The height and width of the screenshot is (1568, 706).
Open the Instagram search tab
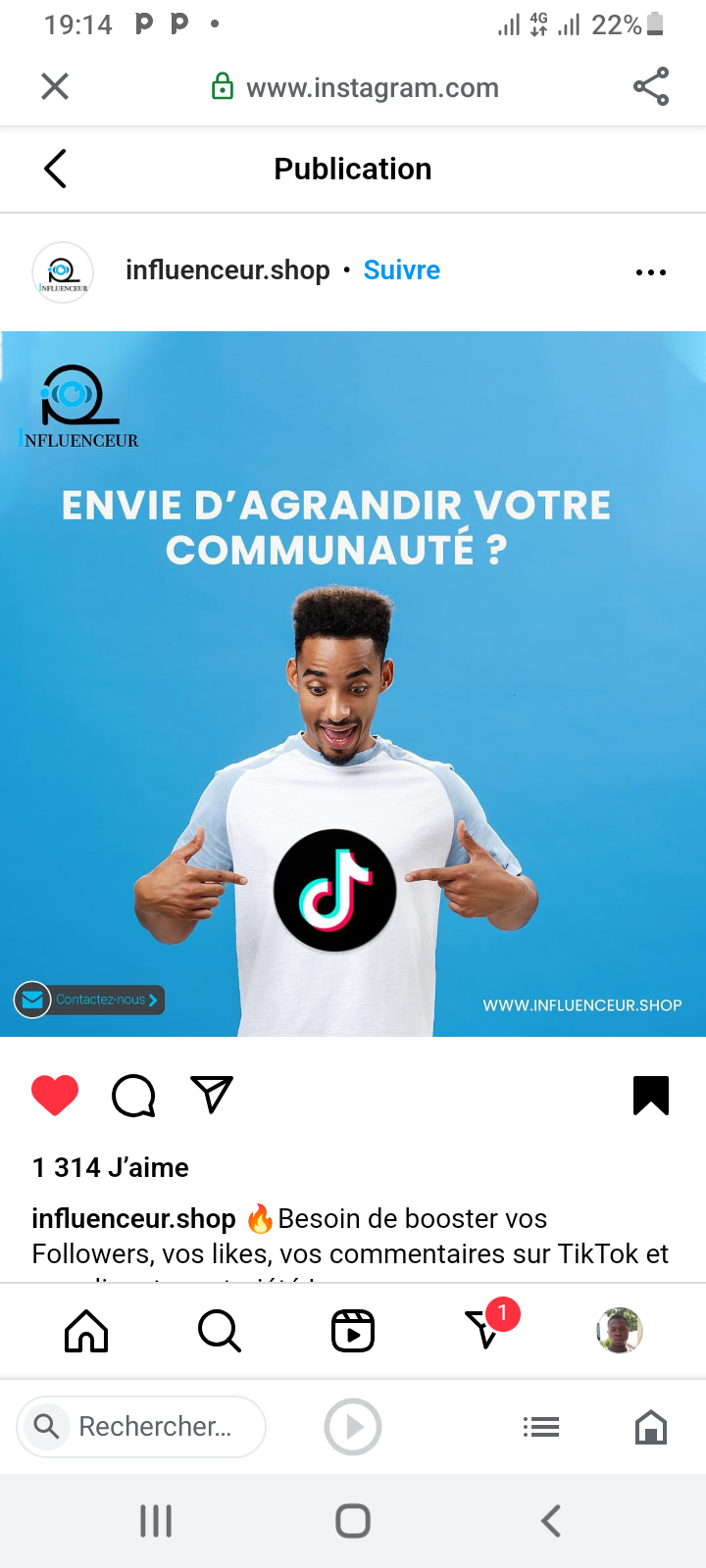[x=219, y=1331]
